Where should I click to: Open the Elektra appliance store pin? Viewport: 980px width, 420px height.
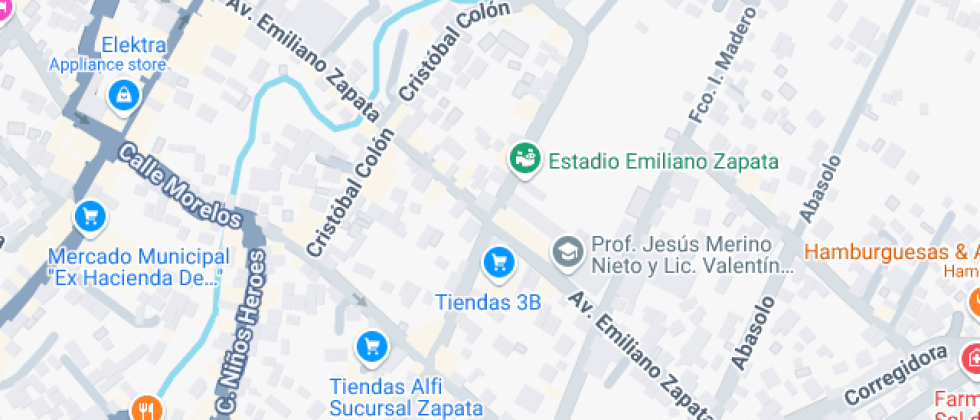[x=124, y=96]
